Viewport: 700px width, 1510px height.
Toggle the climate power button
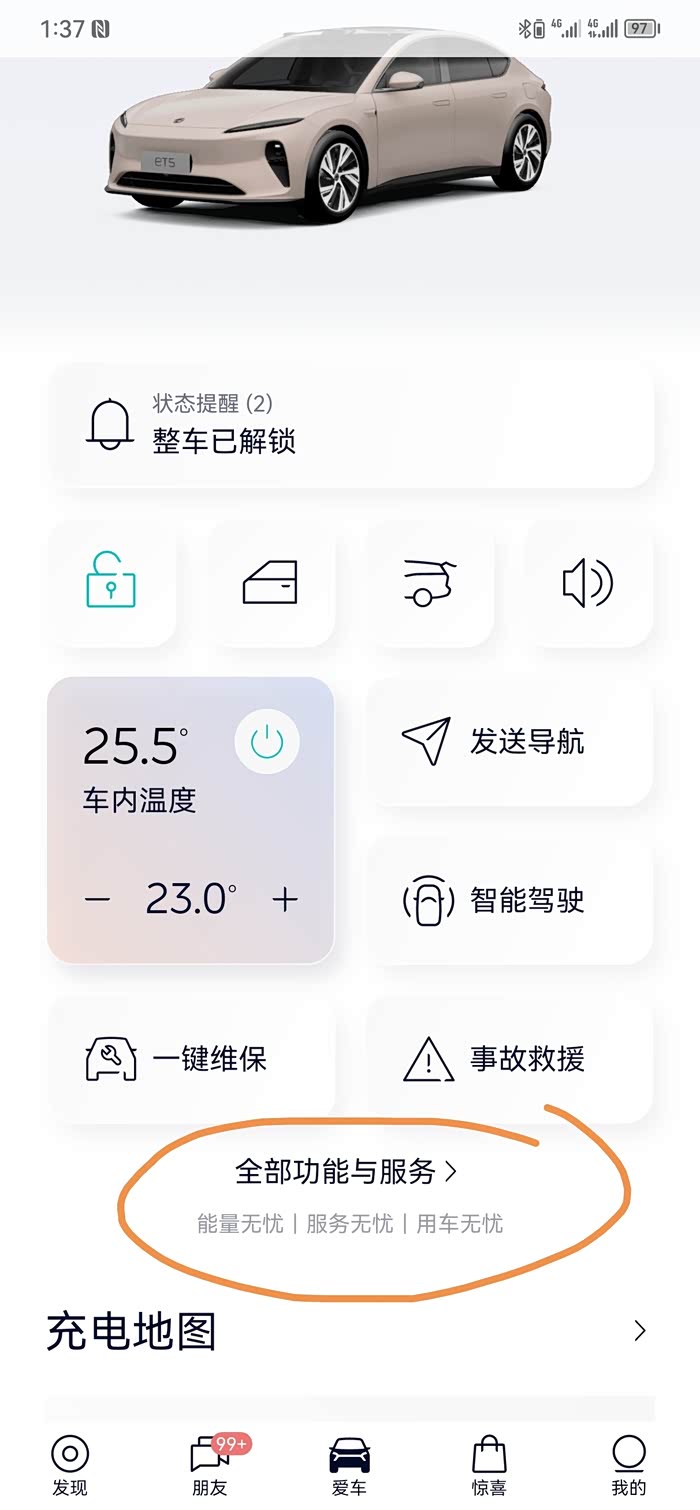pos(267,742)
